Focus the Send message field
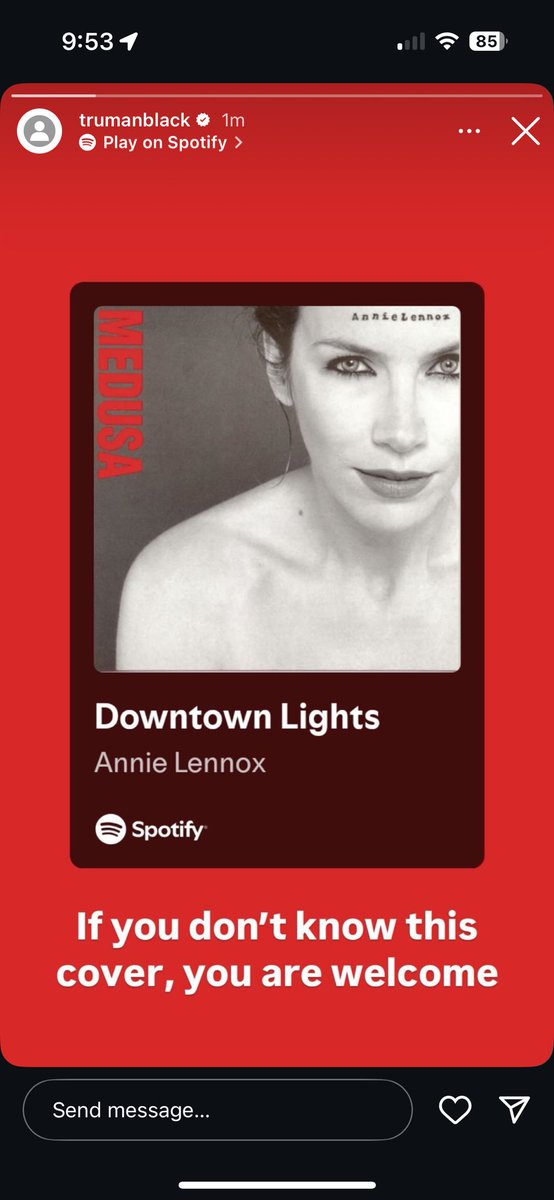This screenshot has height=1200, width=554. [x=217, y=1110]
